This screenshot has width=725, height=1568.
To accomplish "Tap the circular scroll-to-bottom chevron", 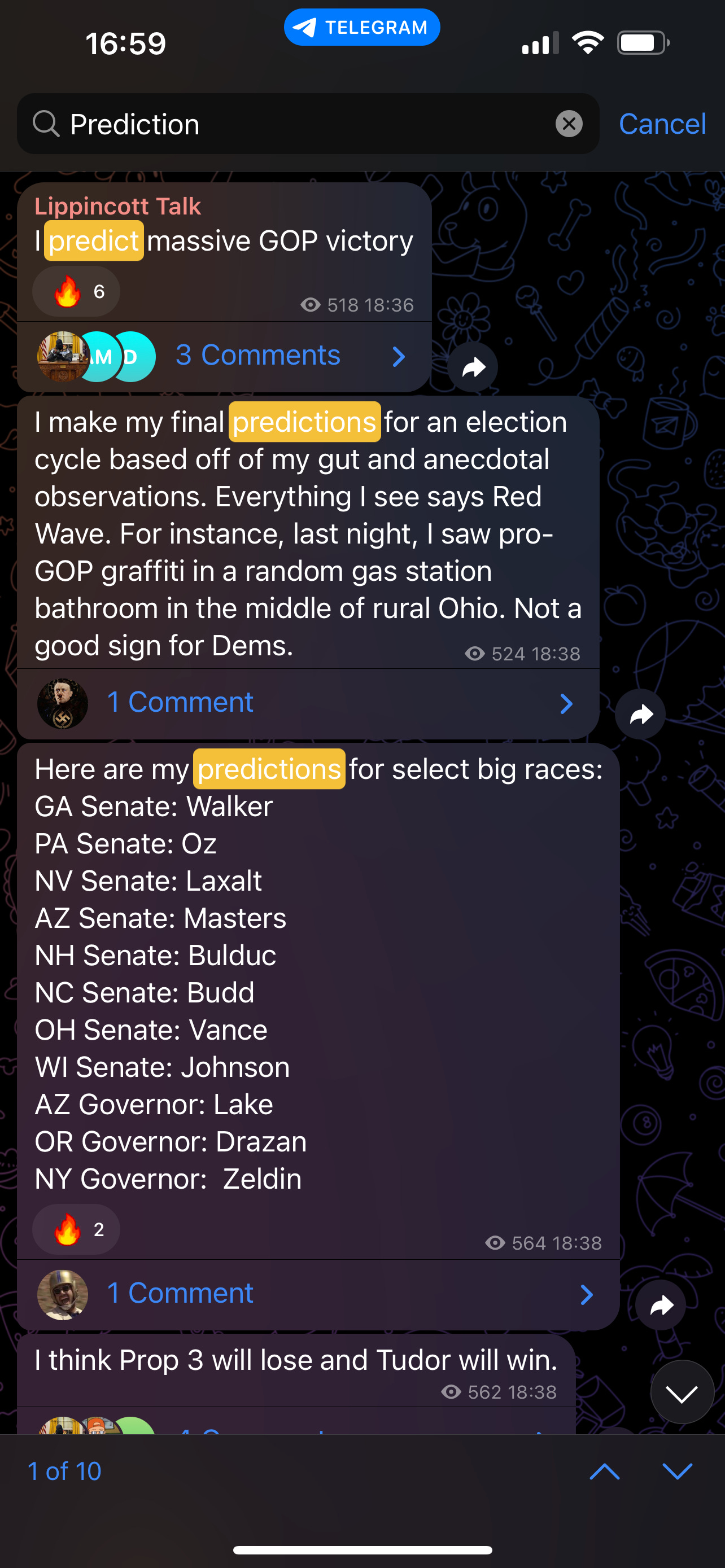I will coord(682,1391).
